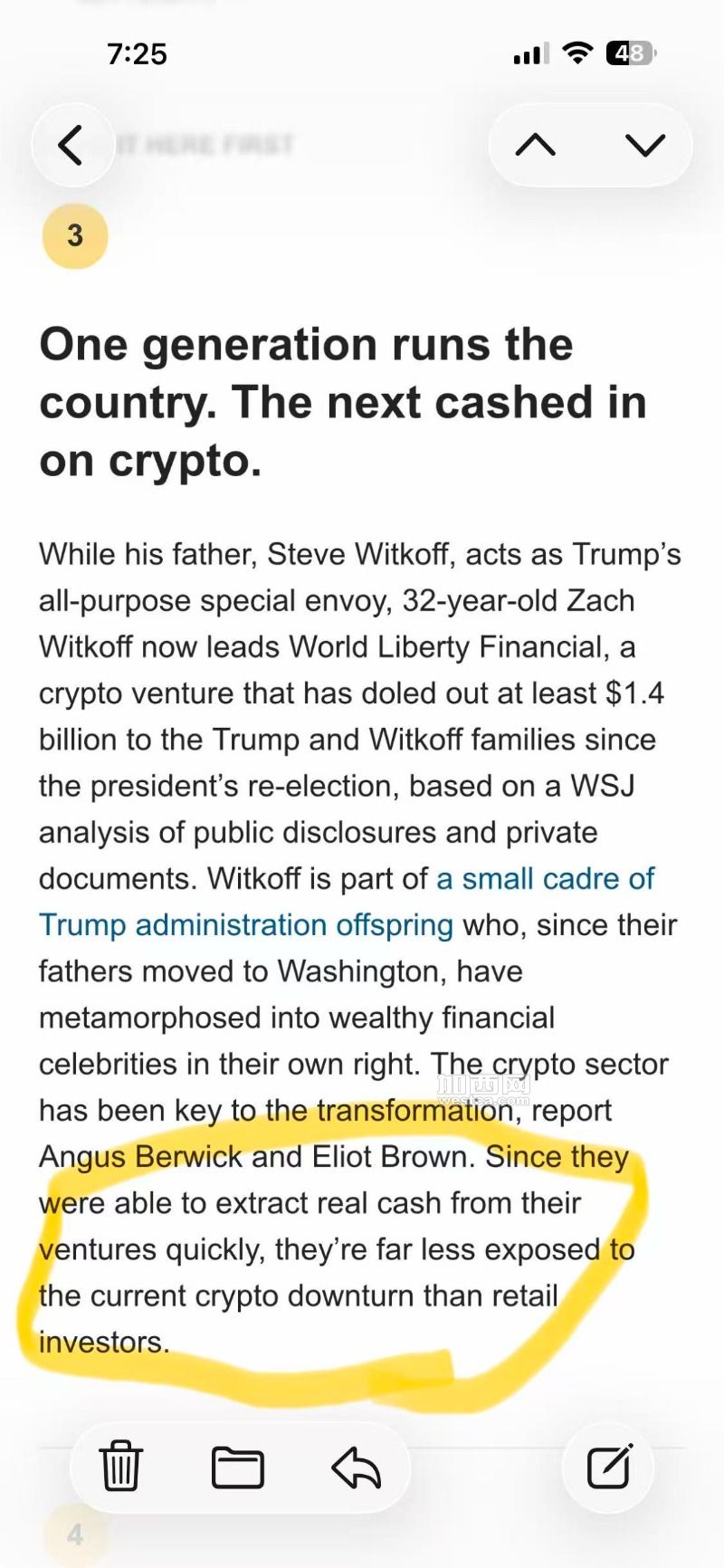This screenshot has height=1568, width=724.
Task: Delete this email with the trash icon
Action: 120,1467
